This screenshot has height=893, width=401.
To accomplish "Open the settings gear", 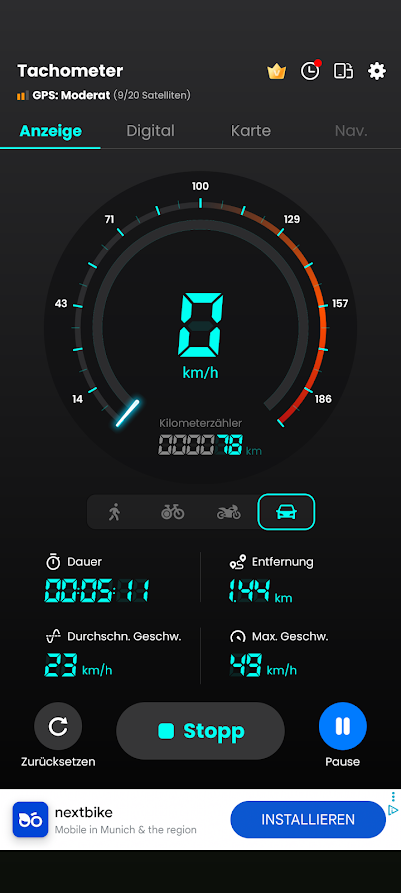I will point(377,71).
